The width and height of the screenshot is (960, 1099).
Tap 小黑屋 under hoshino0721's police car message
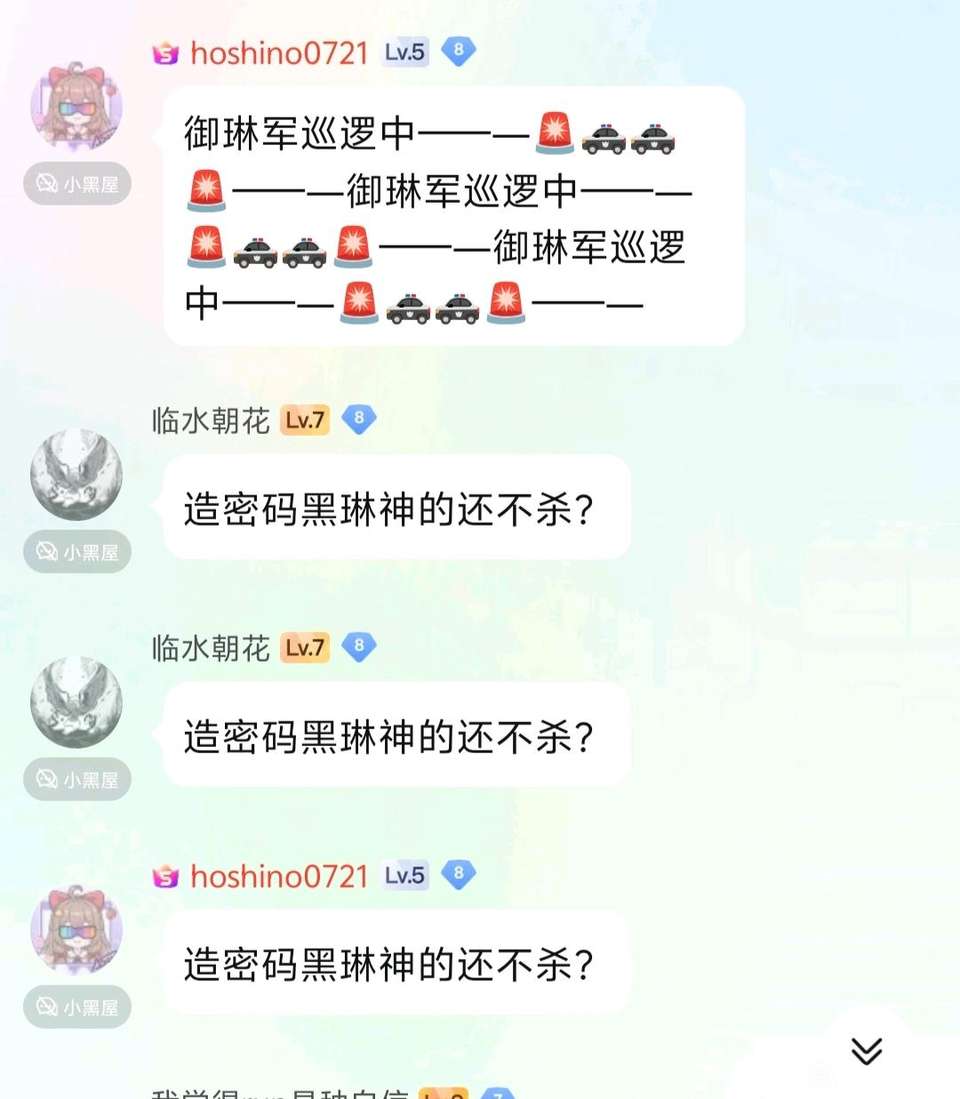pos(77,184)
